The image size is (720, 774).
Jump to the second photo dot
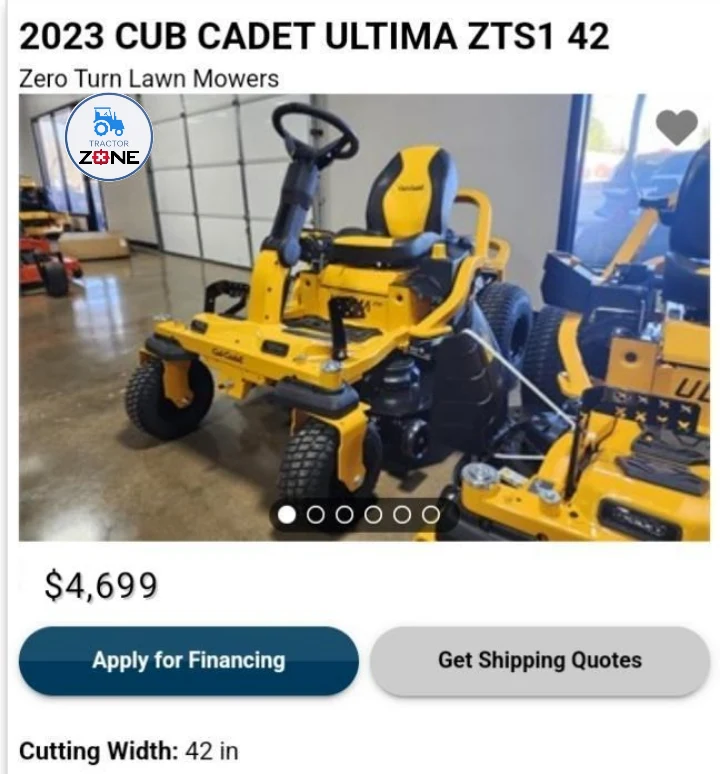tap(316, 514)
